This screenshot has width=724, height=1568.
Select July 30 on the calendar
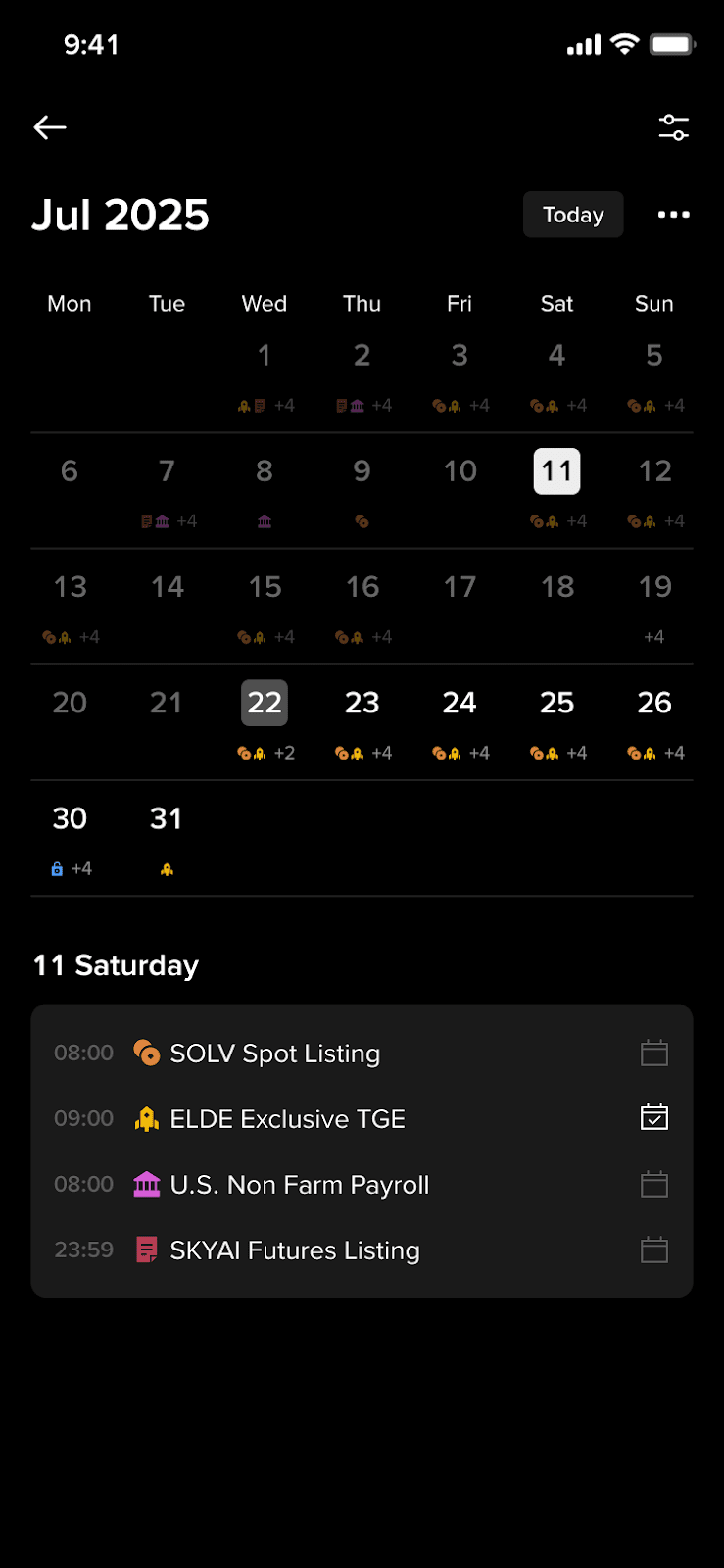click(70, 818)
